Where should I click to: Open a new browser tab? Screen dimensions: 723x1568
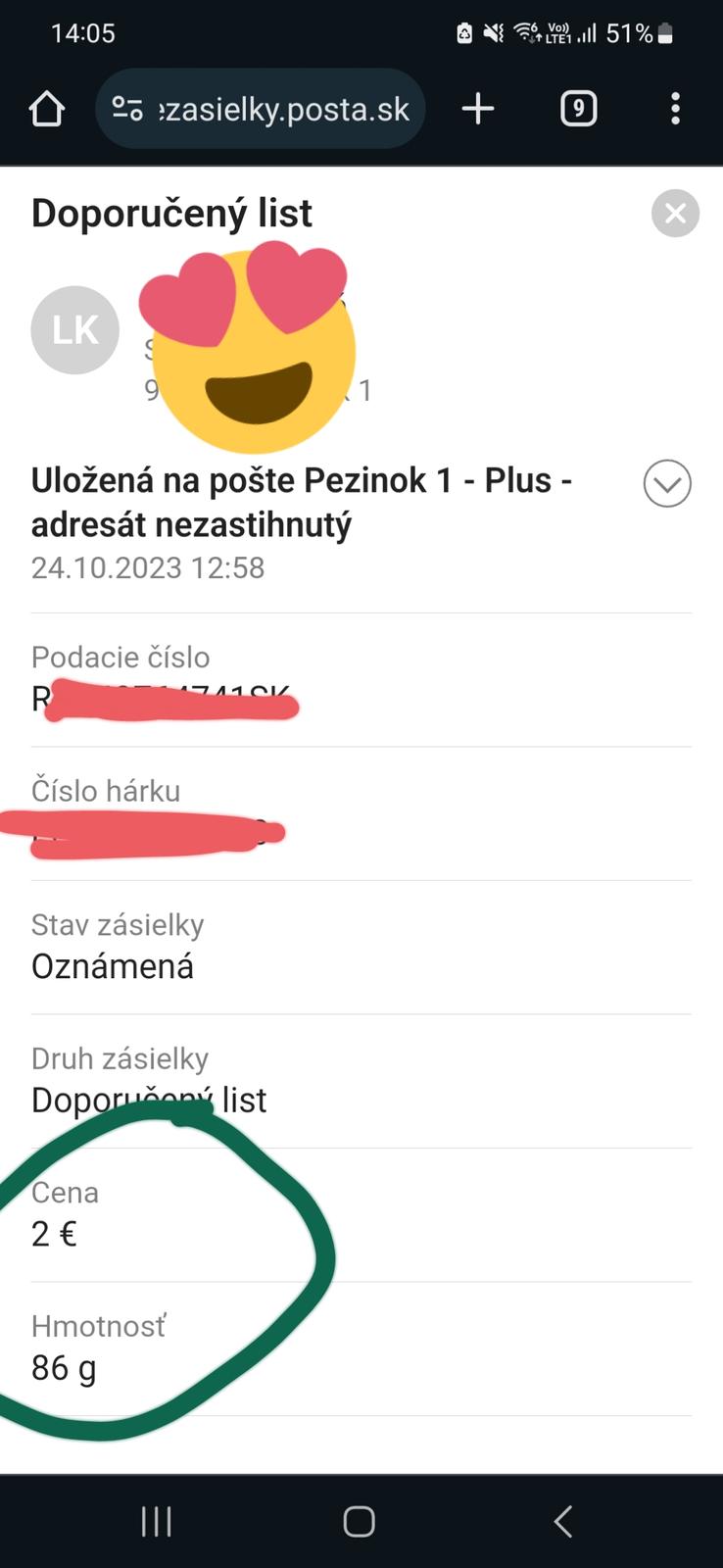pyautogui.click(x=478, y=109)
